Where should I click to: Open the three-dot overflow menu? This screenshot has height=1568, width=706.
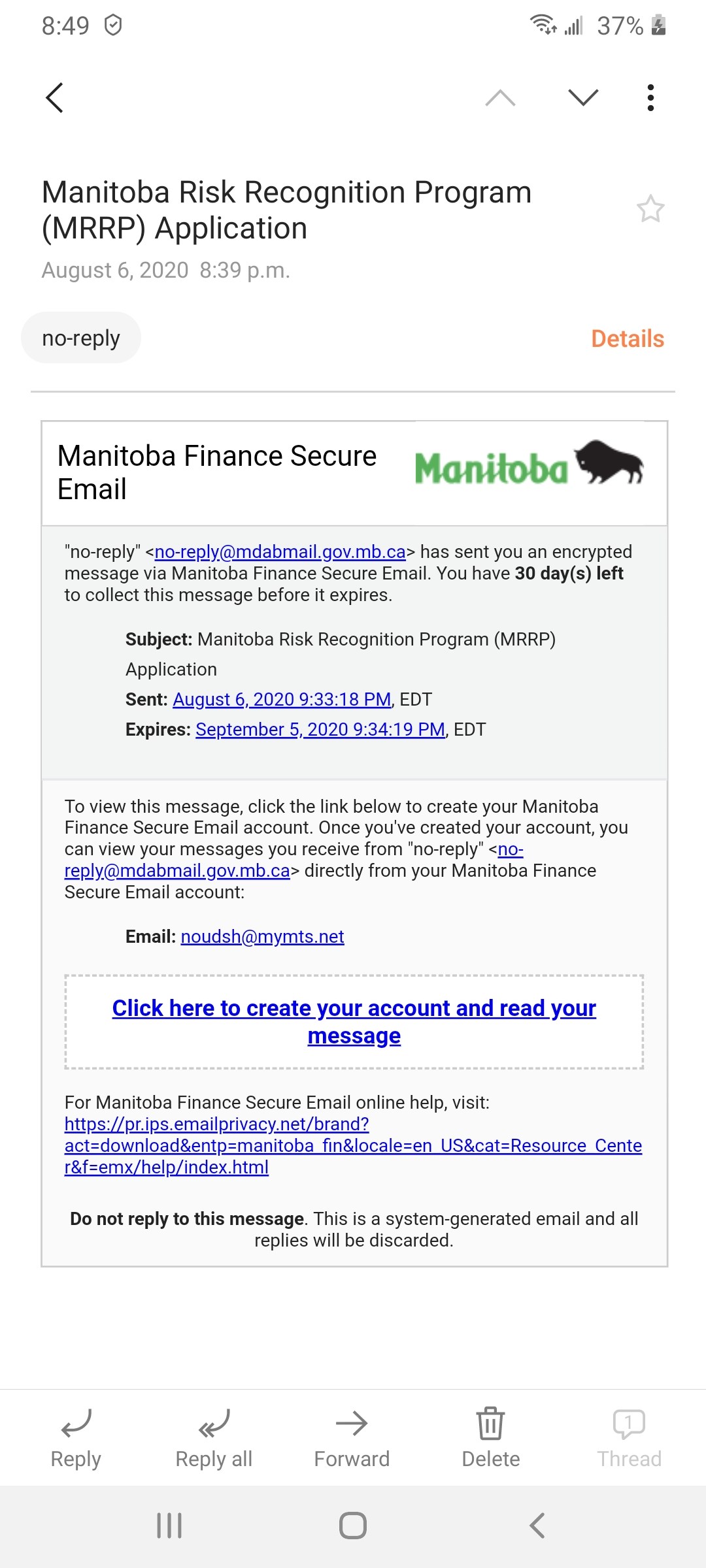pos(650,98)
